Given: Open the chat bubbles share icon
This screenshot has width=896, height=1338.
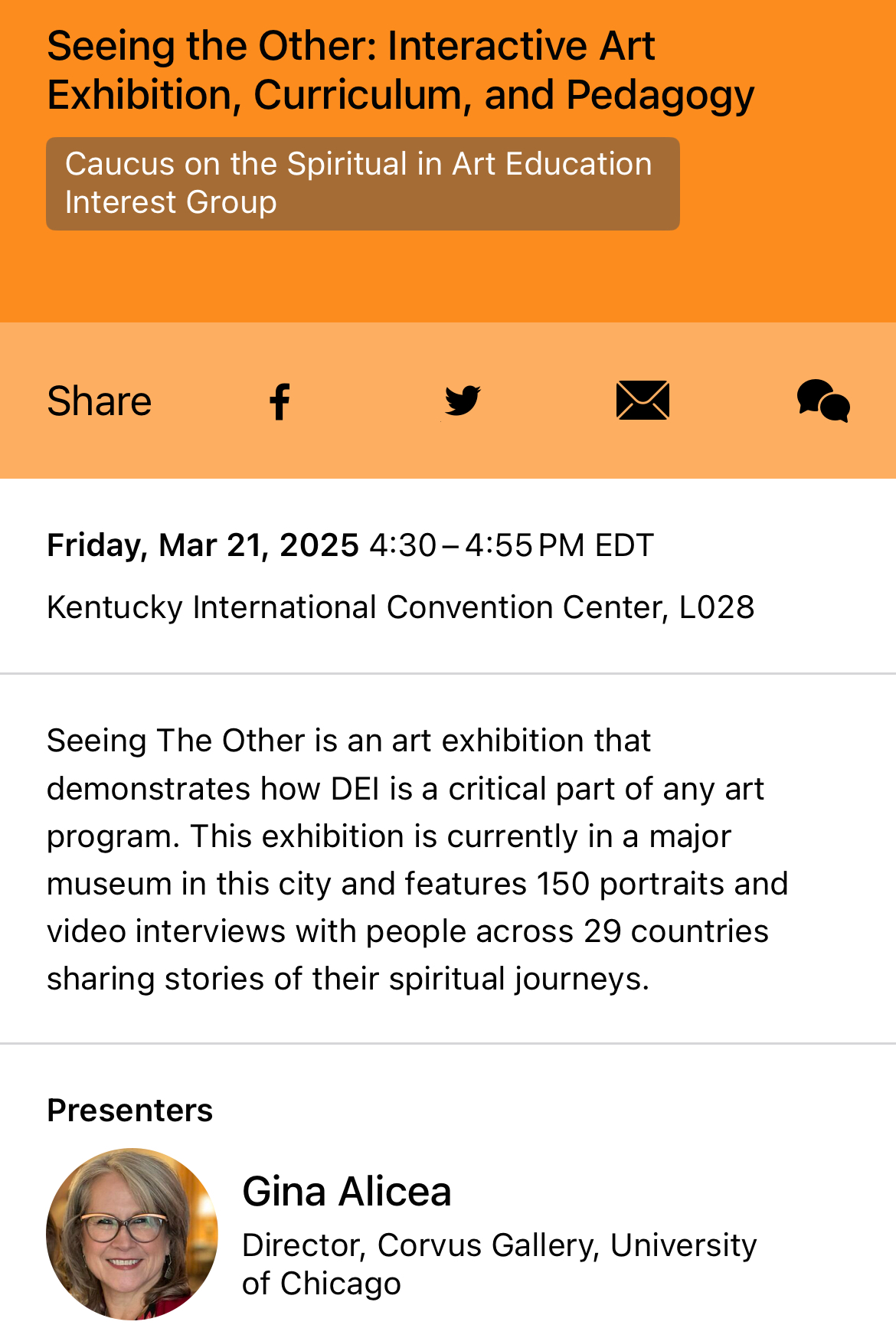Looking at the screenshot, I should 823,401.
